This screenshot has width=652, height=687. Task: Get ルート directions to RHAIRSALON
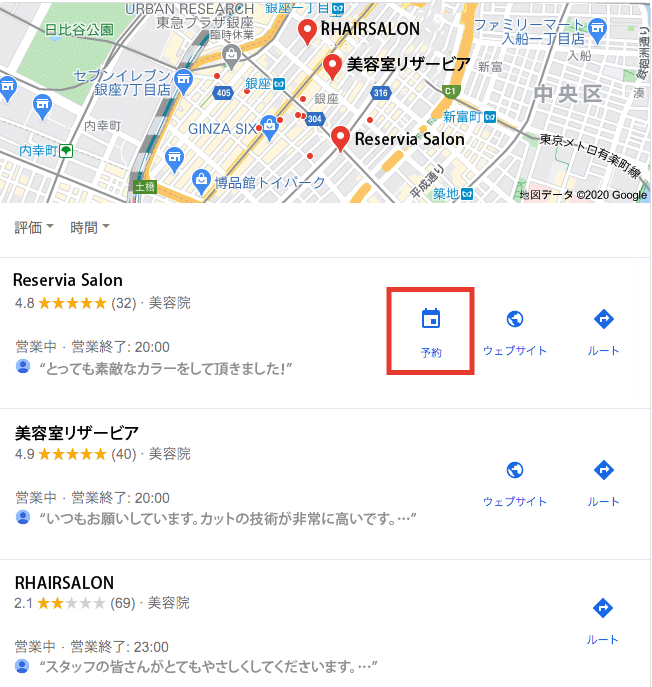point(603,621)
